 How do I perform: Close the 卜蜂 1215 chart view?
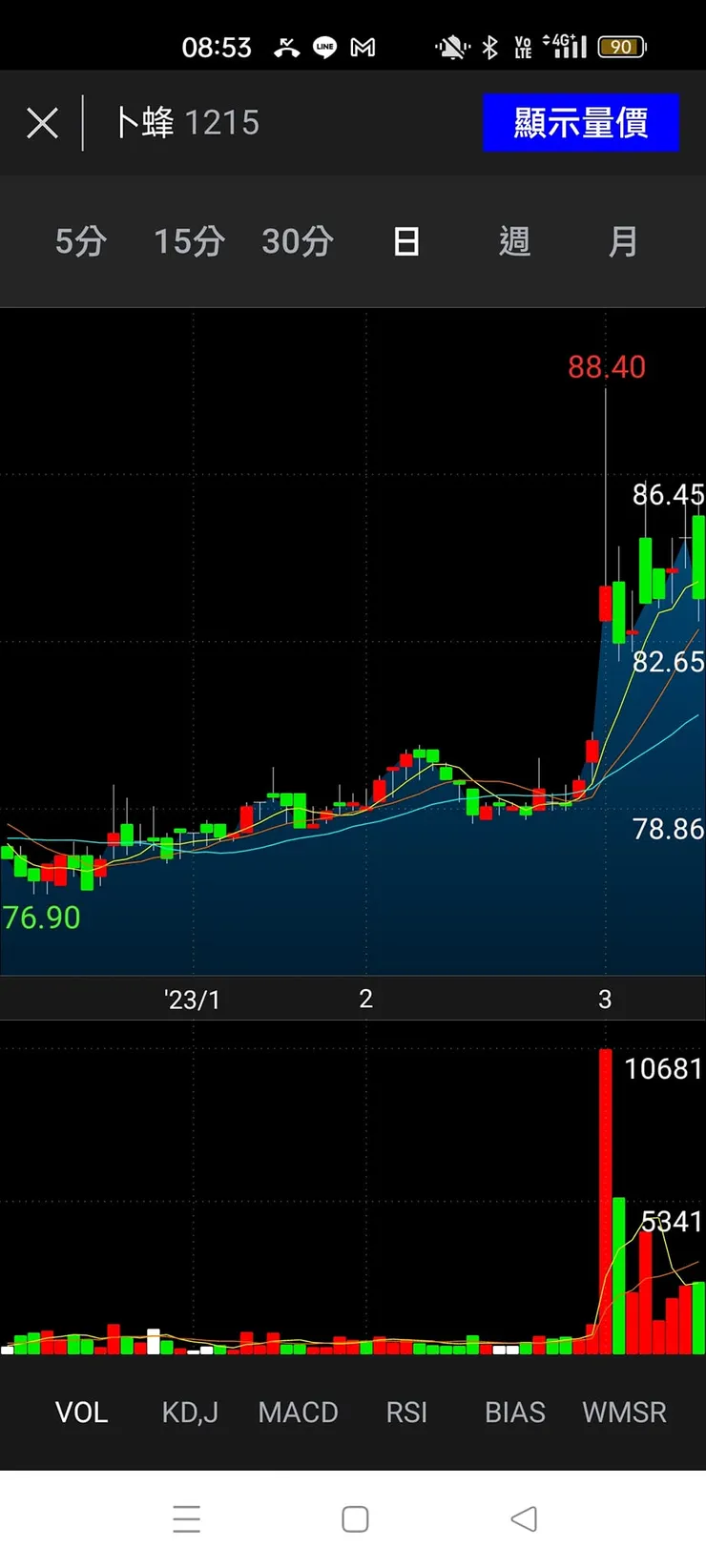[x=42, y=123]
